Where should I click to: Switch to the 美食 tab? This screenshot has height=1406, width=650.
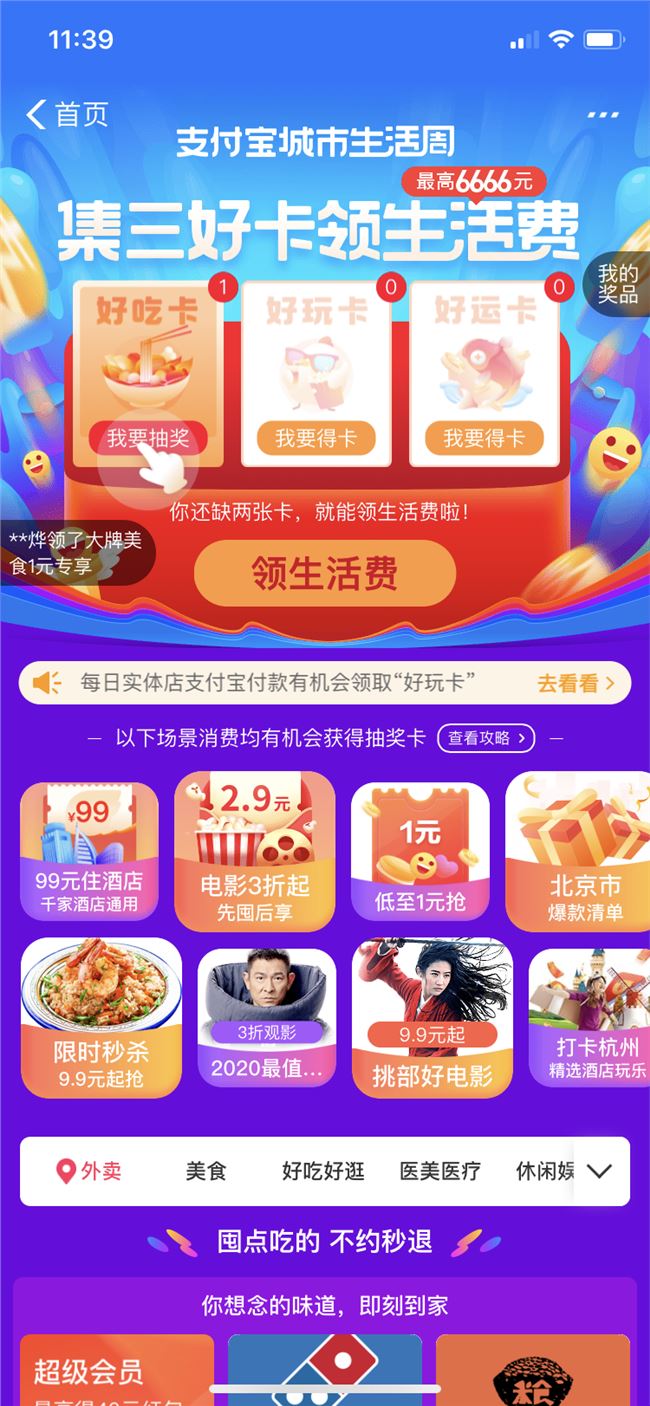[x=206, y=1171]
